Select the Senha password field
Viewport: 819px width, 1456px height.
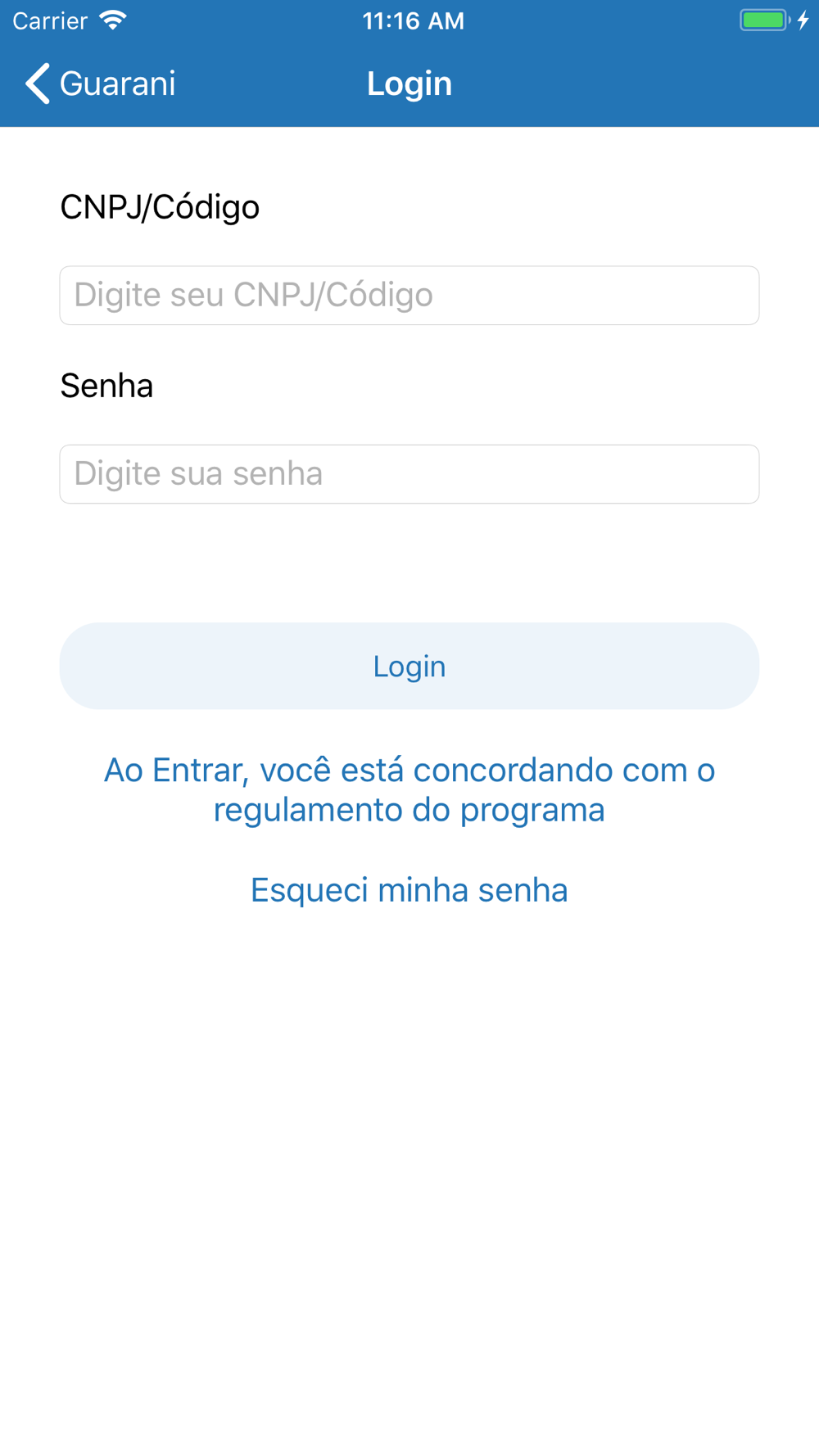click(x=409, y=474)
